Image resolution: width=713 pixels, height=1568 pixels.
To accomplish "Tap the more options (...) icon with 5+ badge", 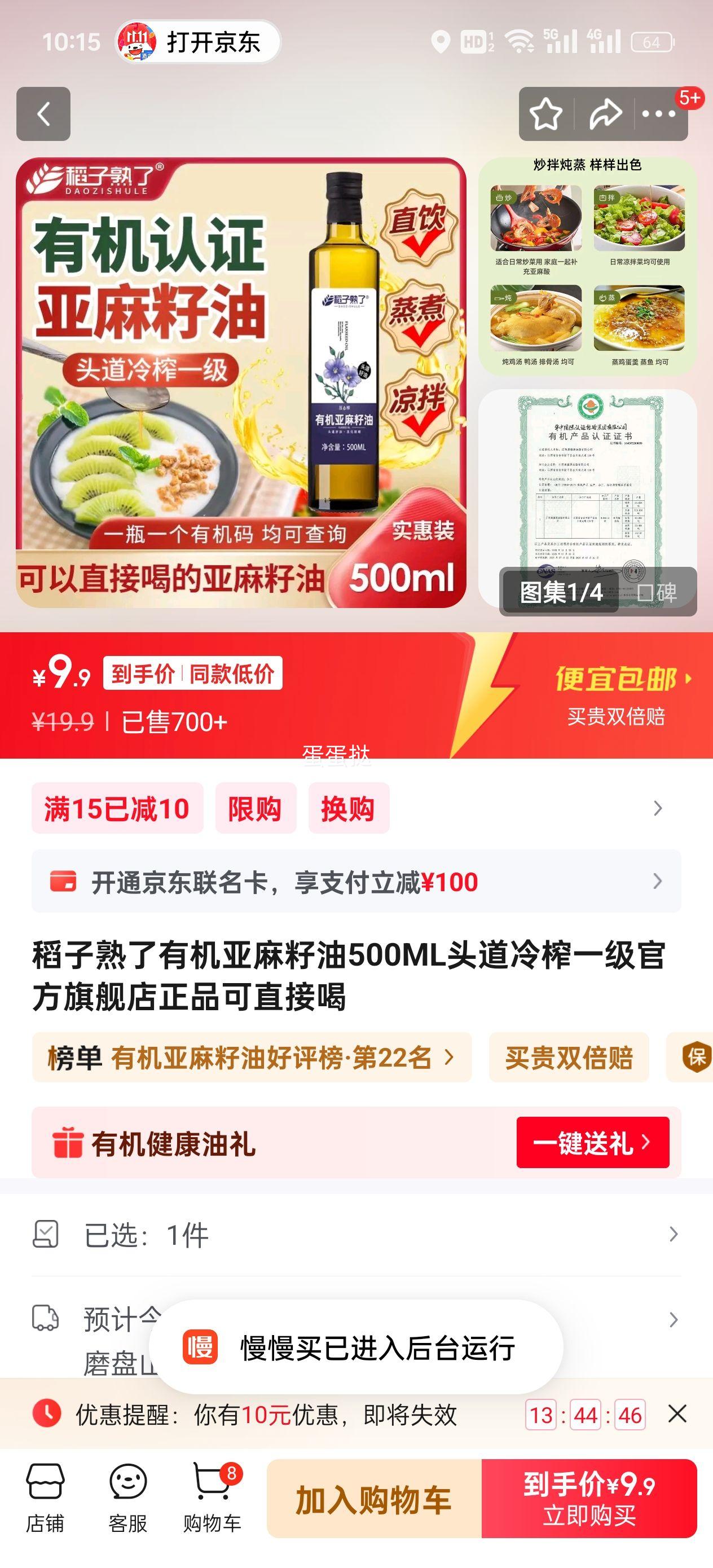I will (x=661, y=114).
